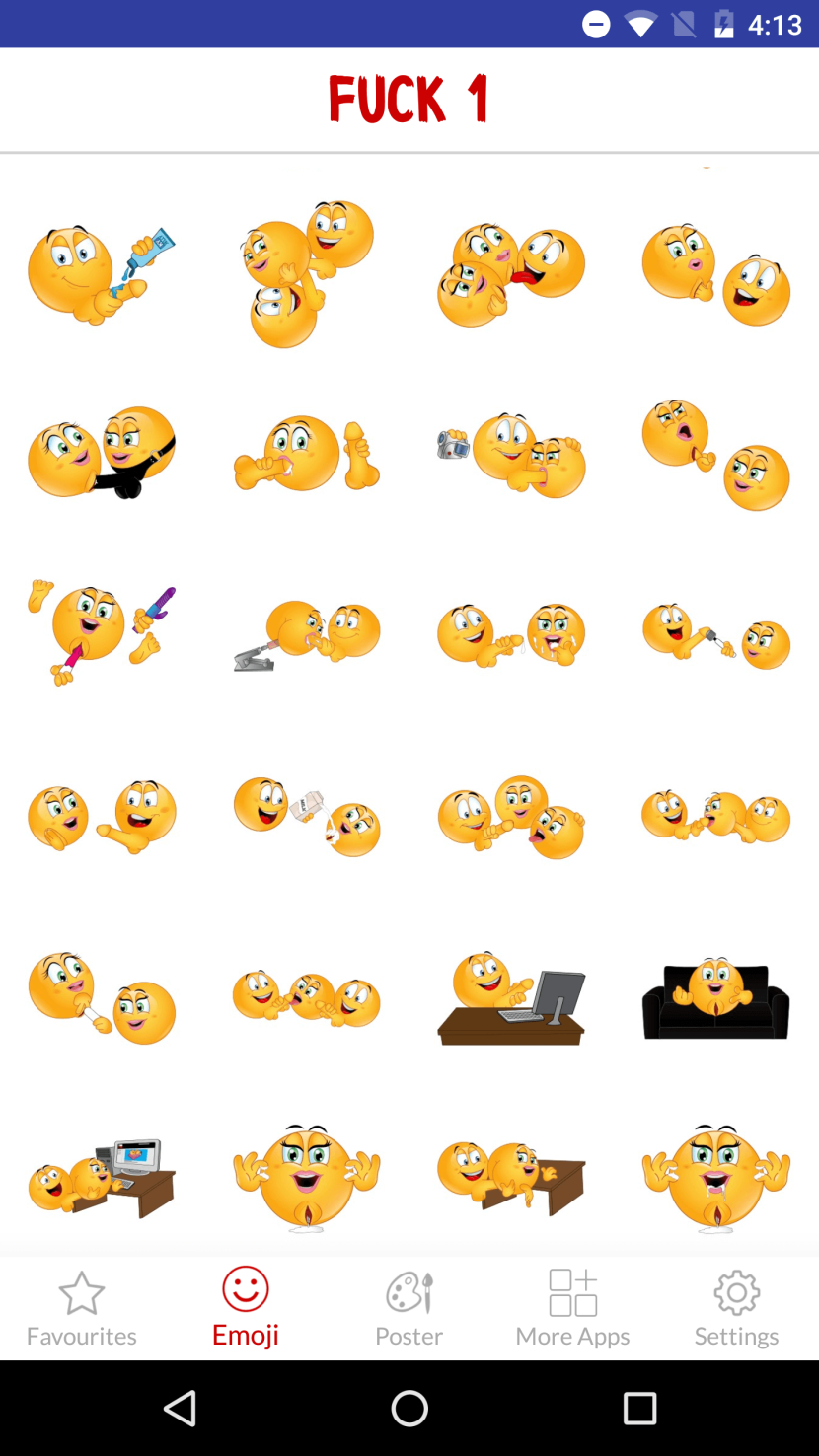Go back with the system back button
819x1456 pixels.
(x=180, y=1409)
